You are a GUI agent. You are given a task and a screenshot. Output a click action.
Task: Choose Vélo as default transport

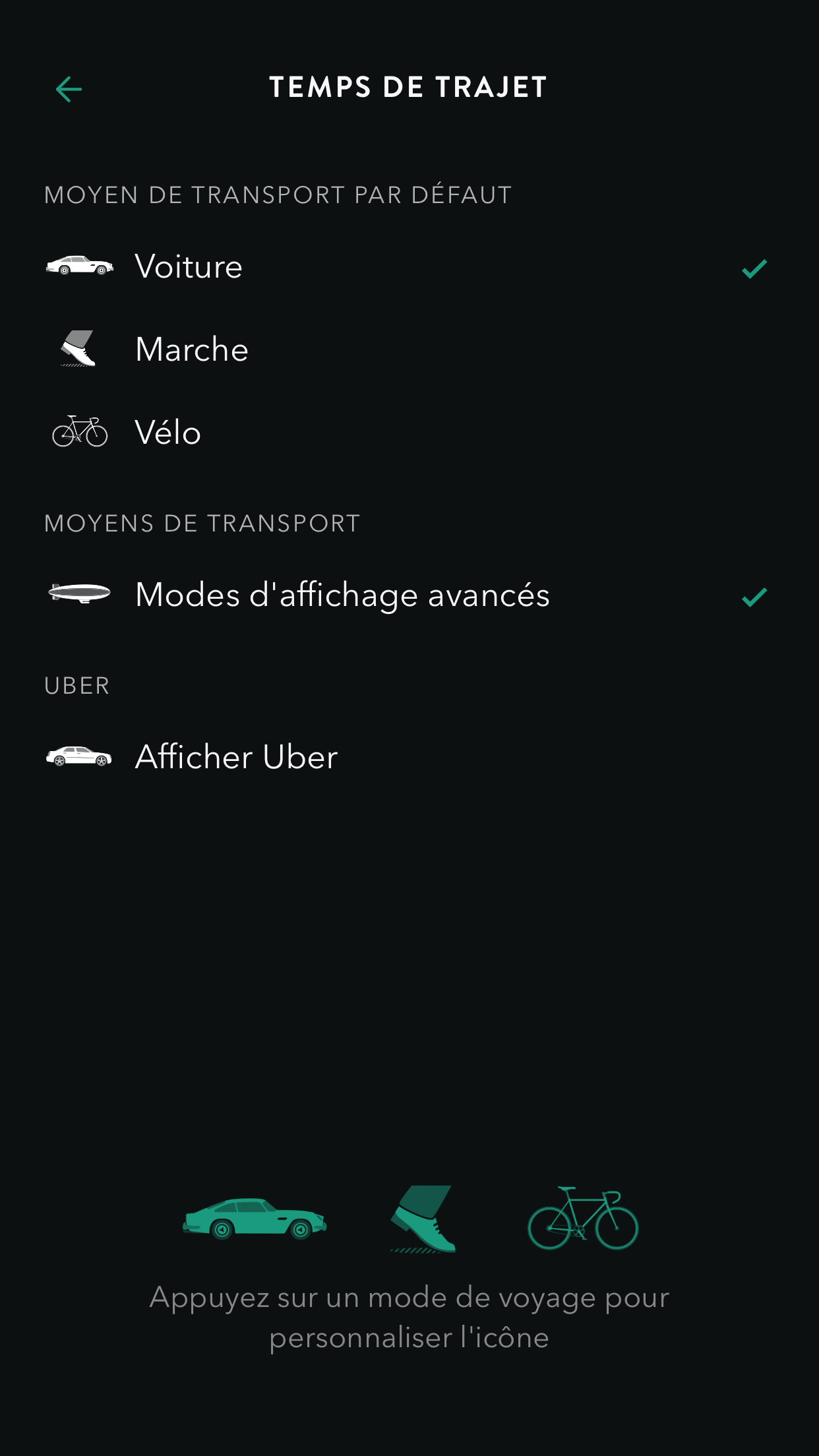click(409, 433)
